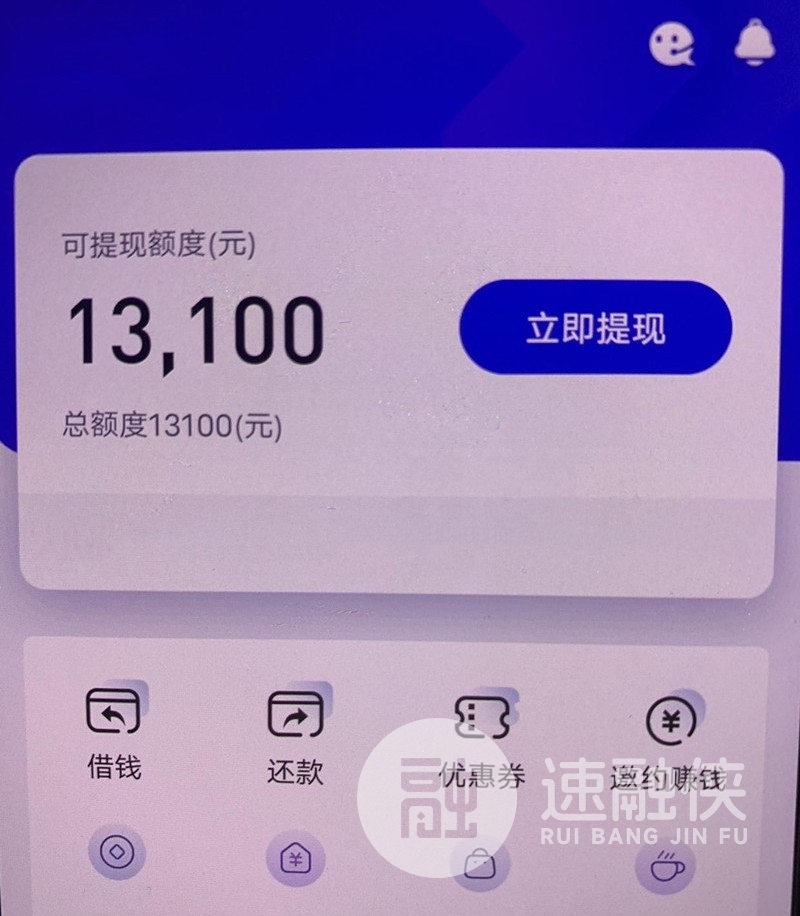The height and width of the screenshot is (916, 800).
Task: Open the 借钱 shortcut
Action: click(x=113, y=730)
